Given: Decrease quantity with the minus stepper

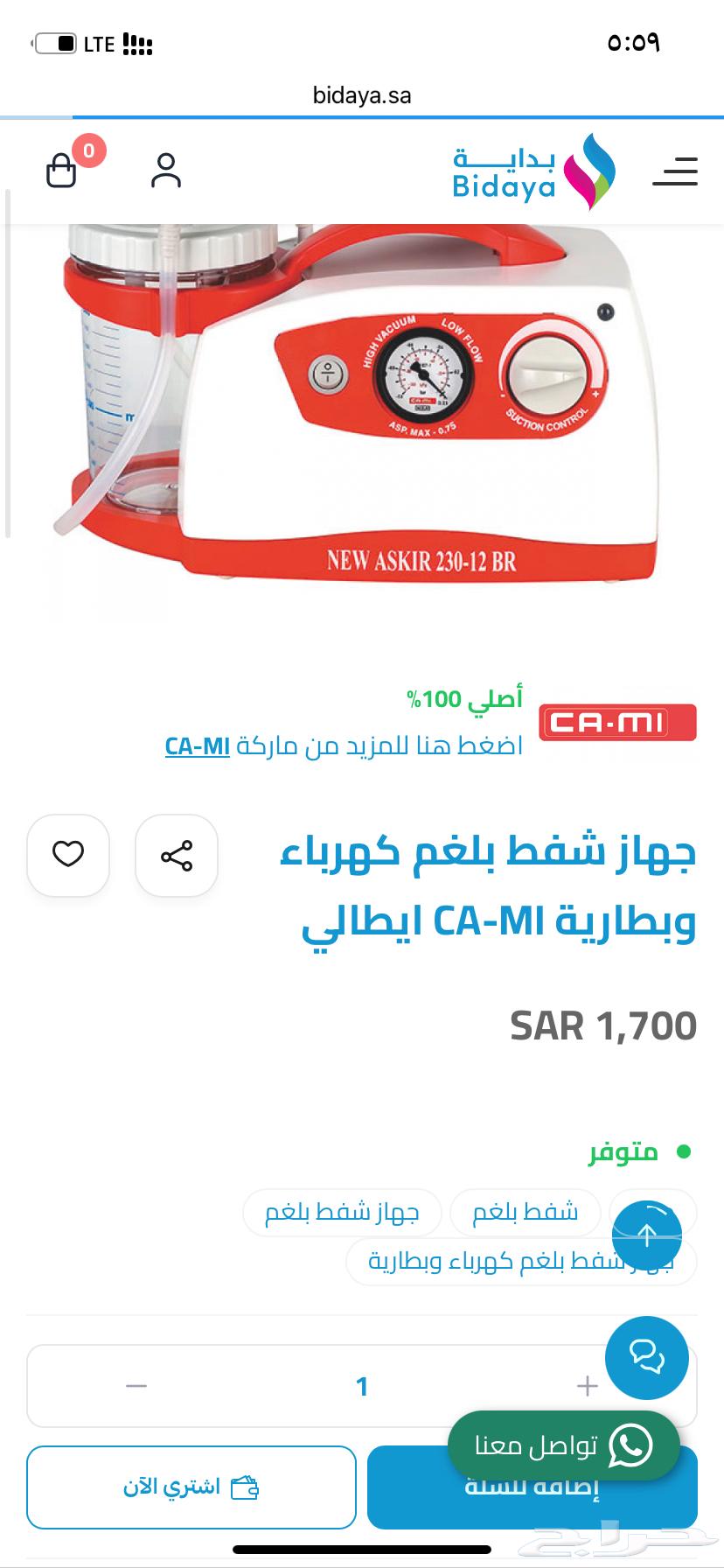Looking at the screenshot, I should tap(136, 1385).
